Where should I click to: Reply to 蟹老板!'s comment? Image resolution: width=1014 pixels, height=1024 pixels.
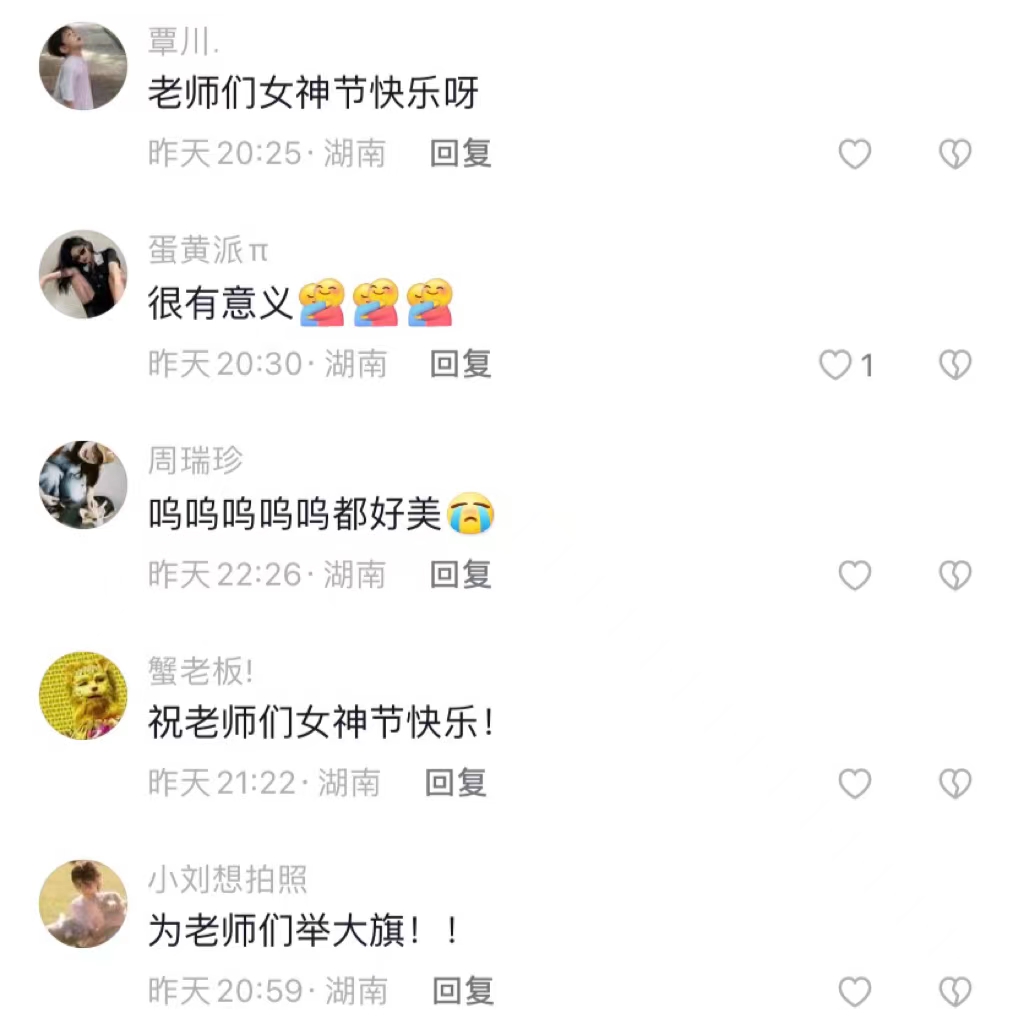(x=456, y=782)
